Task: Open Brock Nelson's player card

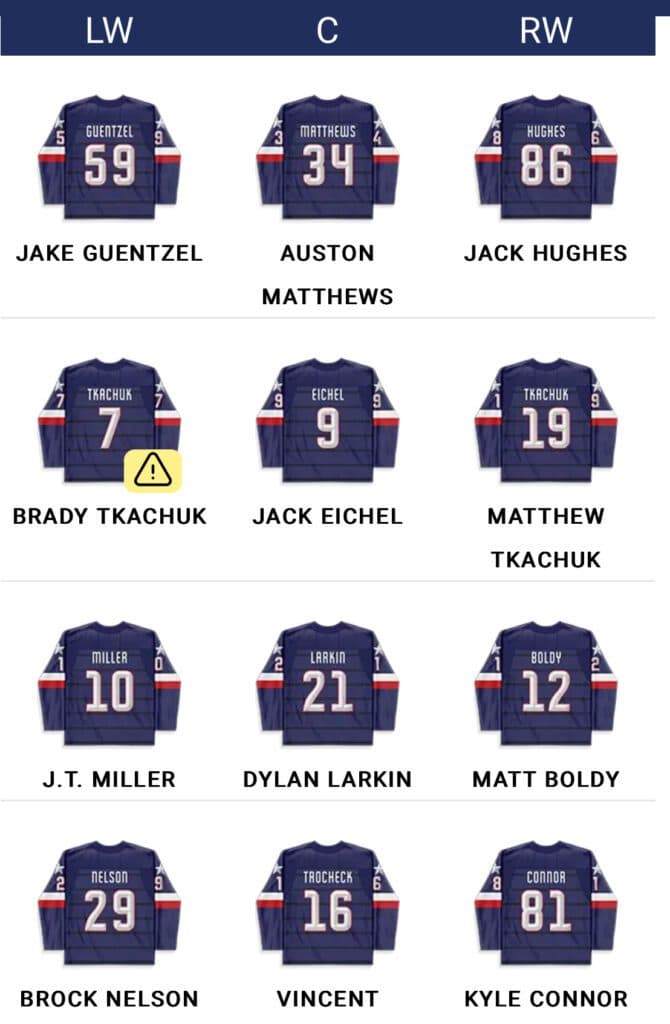Action: pos(109,902)
